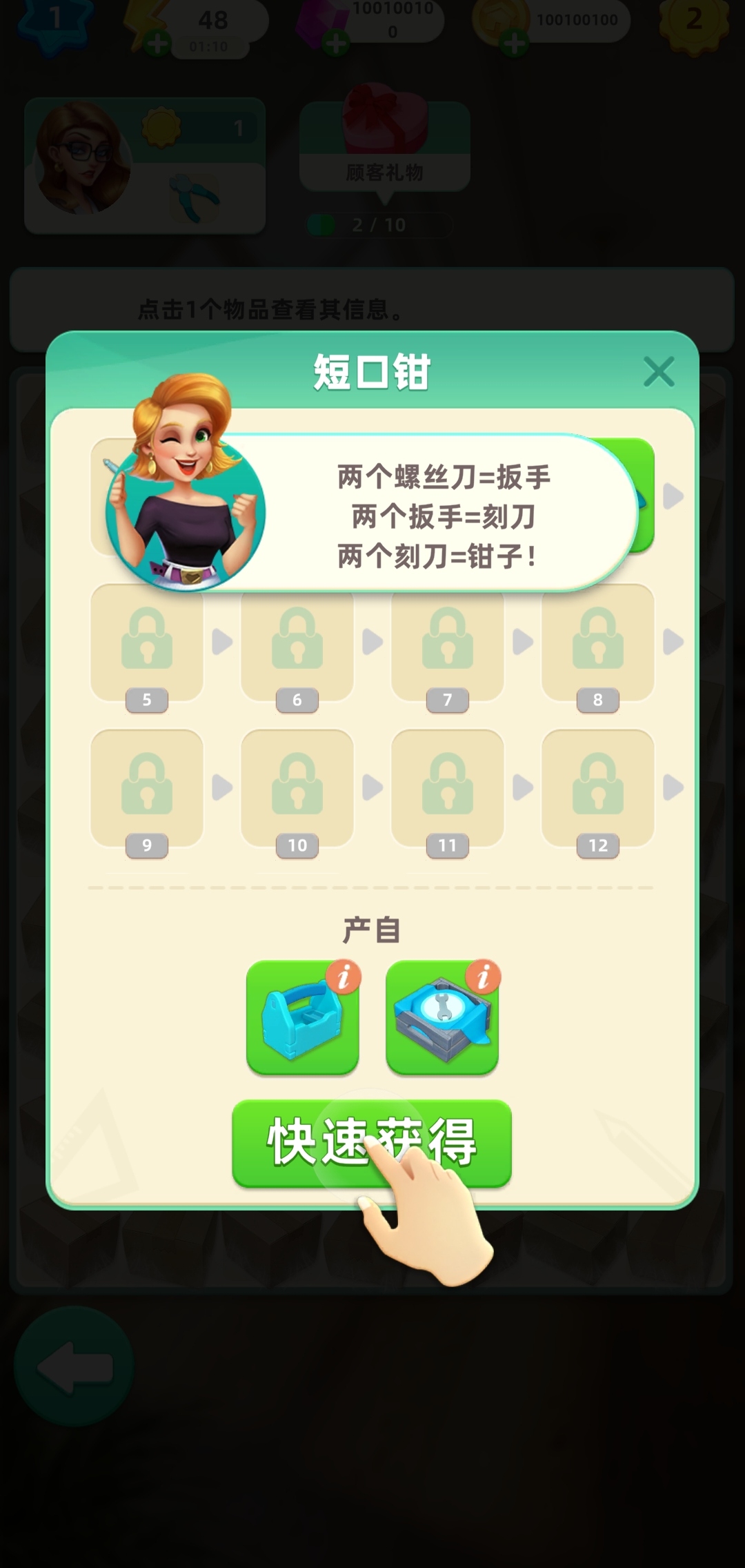Select locked item slot 11
Screen dimensions: 745x1568
448,788
